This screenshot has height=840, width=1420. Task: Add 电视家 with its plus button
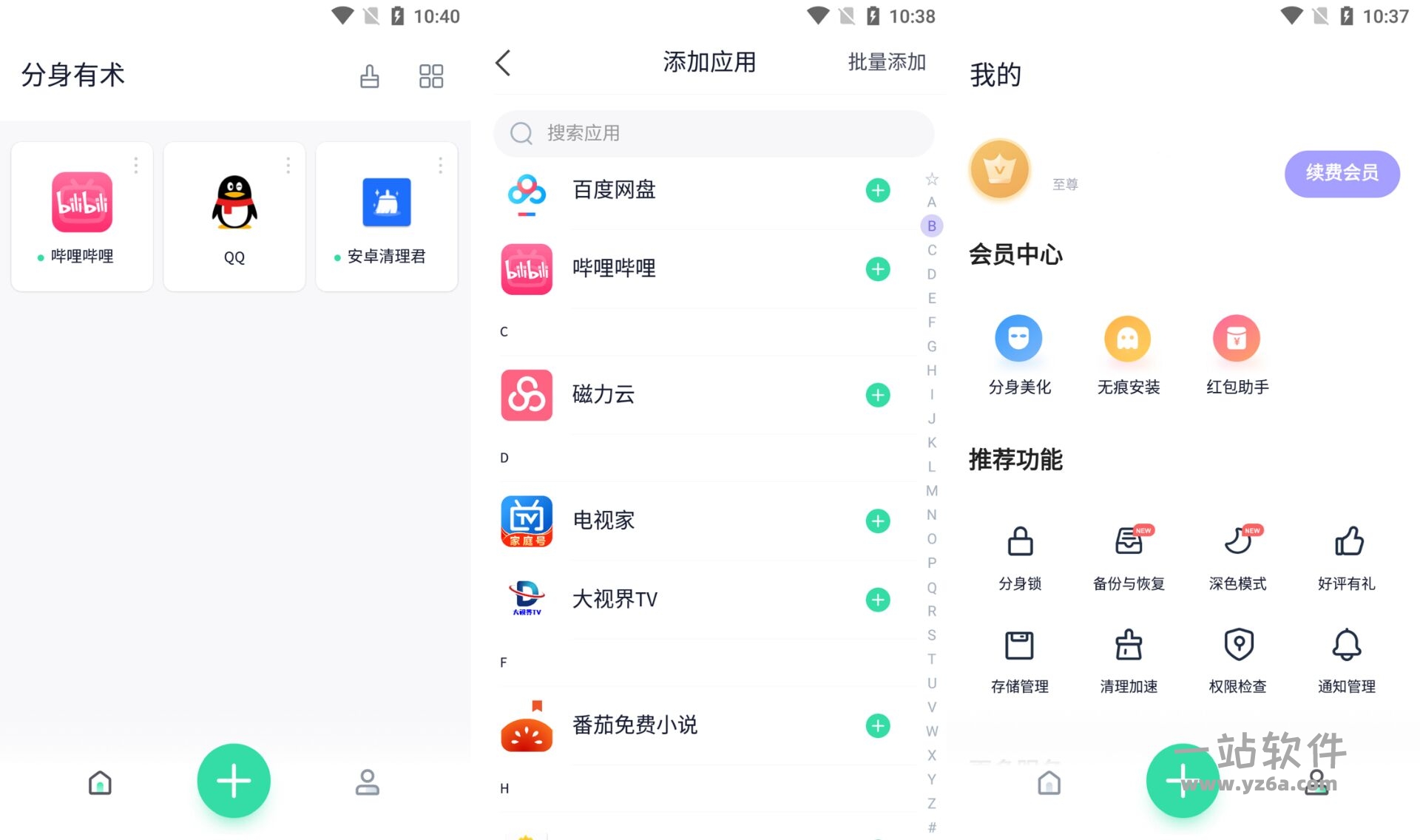(x=878, y=521)
